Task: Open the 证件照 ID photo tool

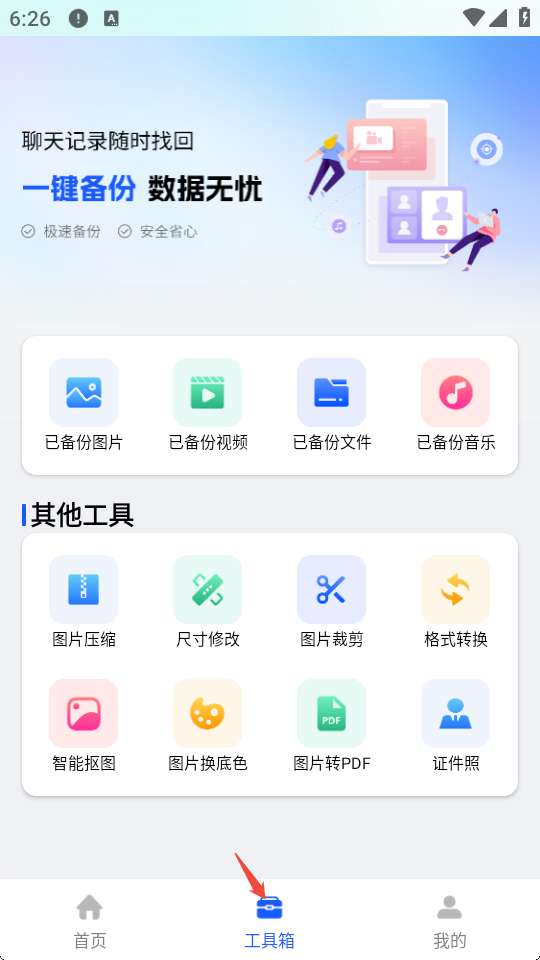Action: [x=456, y=726]
